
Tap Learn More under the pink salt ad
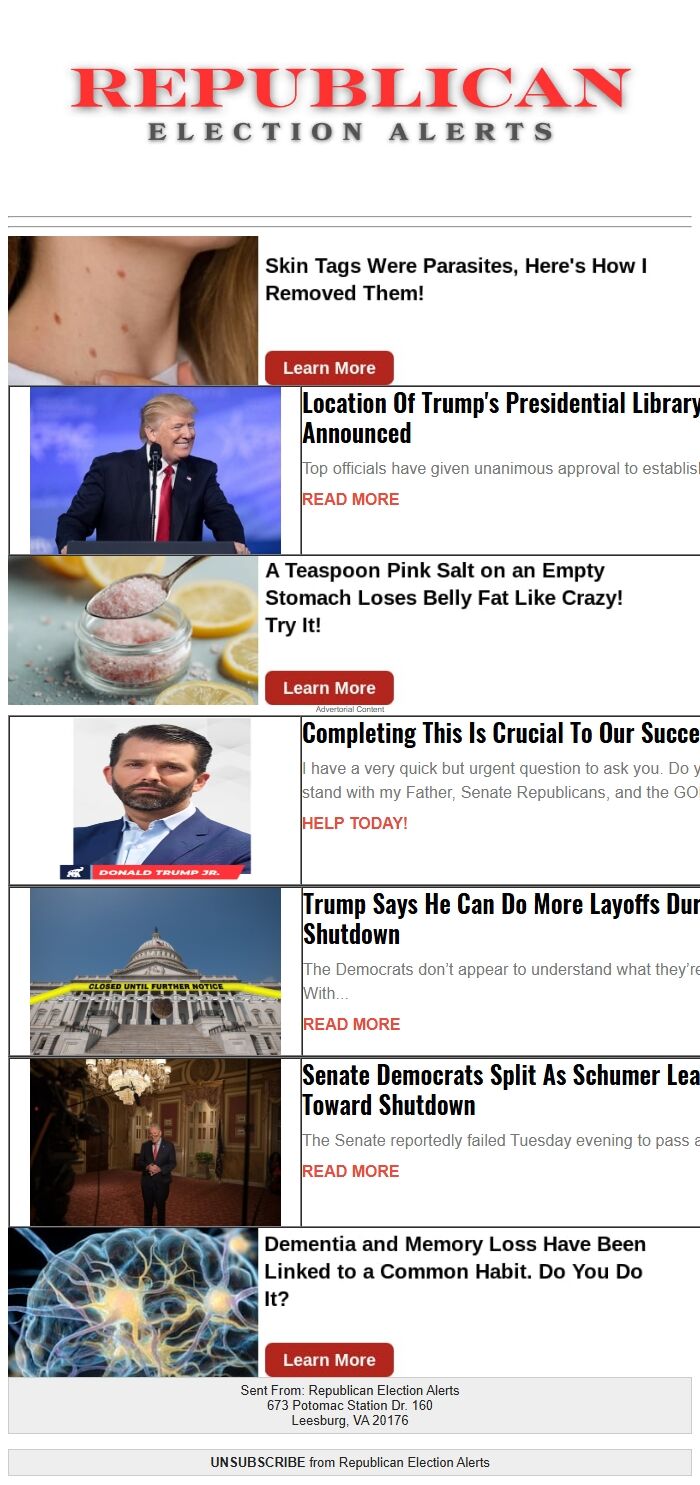[x=329, y=688]
